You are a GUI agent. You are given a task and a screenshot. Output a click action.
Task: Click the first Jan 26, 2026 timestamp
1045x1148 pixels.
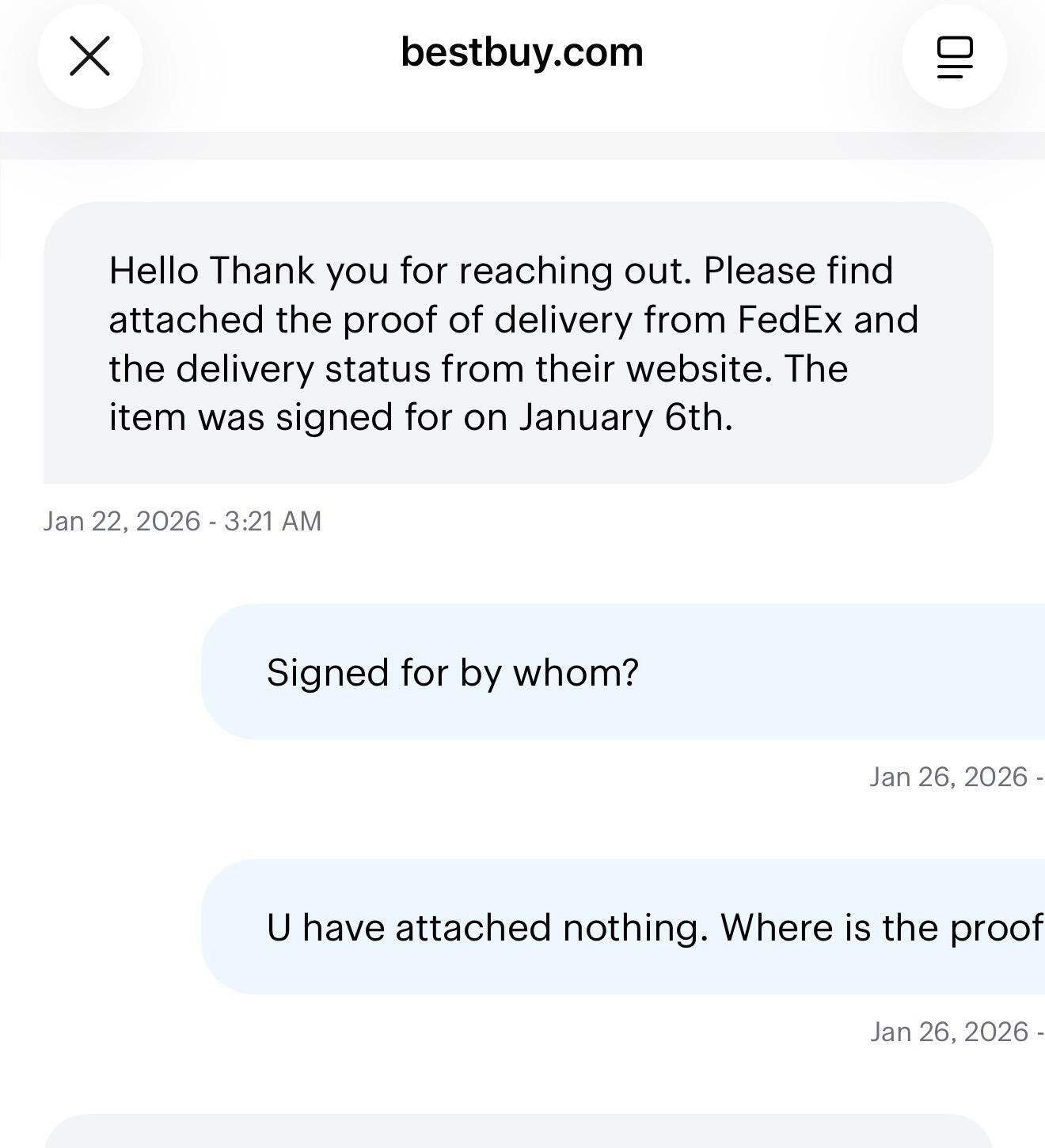pyautogui.click(x=954, y=777)
